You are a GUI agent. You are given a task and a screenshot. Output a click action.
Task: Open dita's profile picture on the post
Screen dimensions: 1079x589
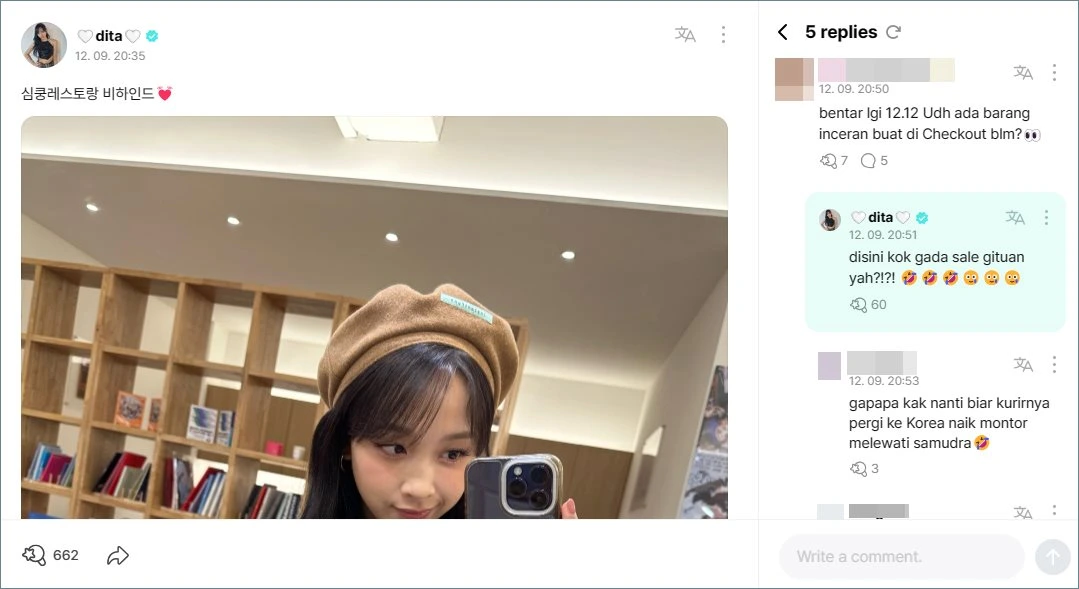point(44,45)
